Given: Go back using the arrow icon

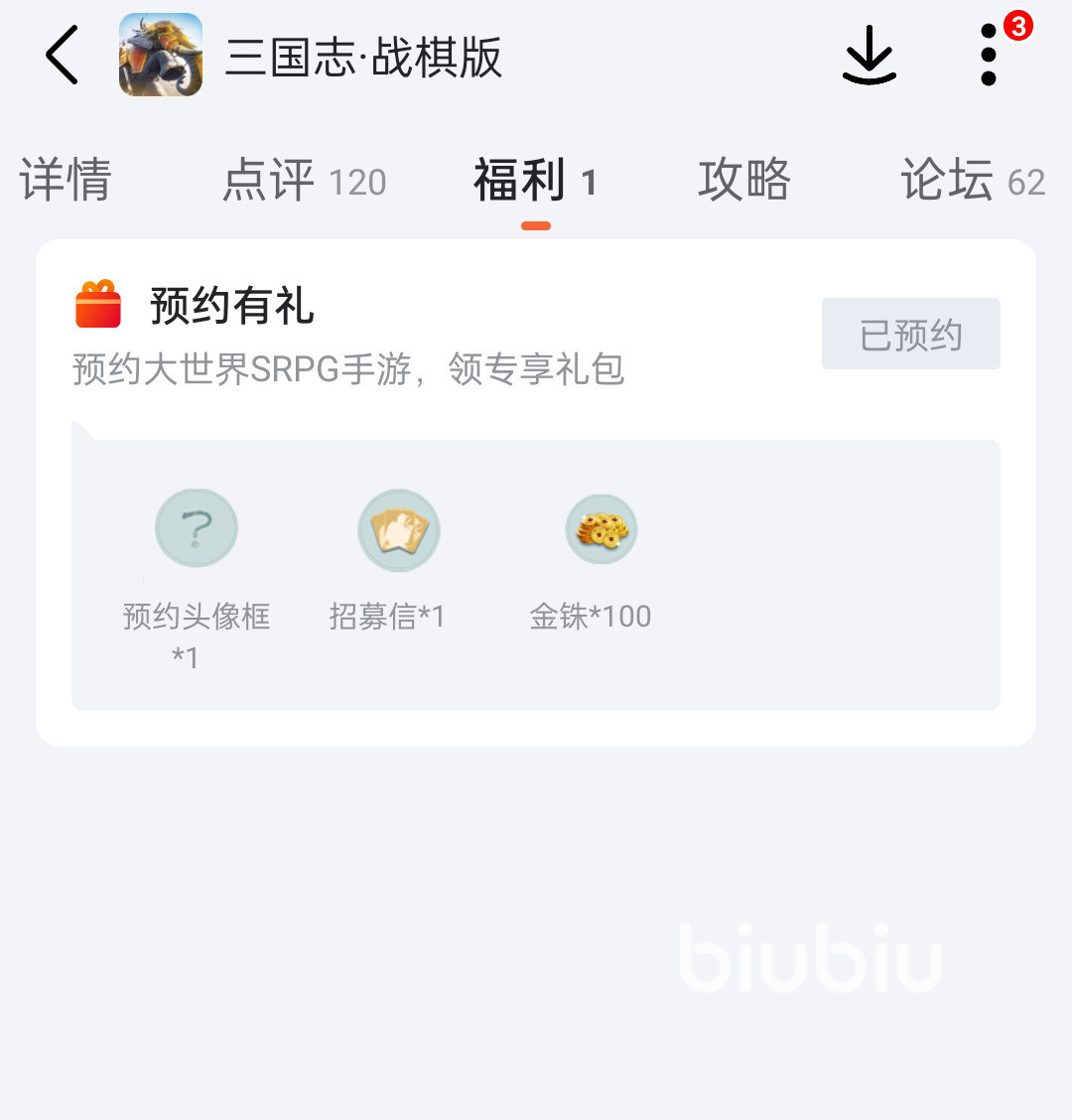Looking at the screenshot, I should [62, 56].
